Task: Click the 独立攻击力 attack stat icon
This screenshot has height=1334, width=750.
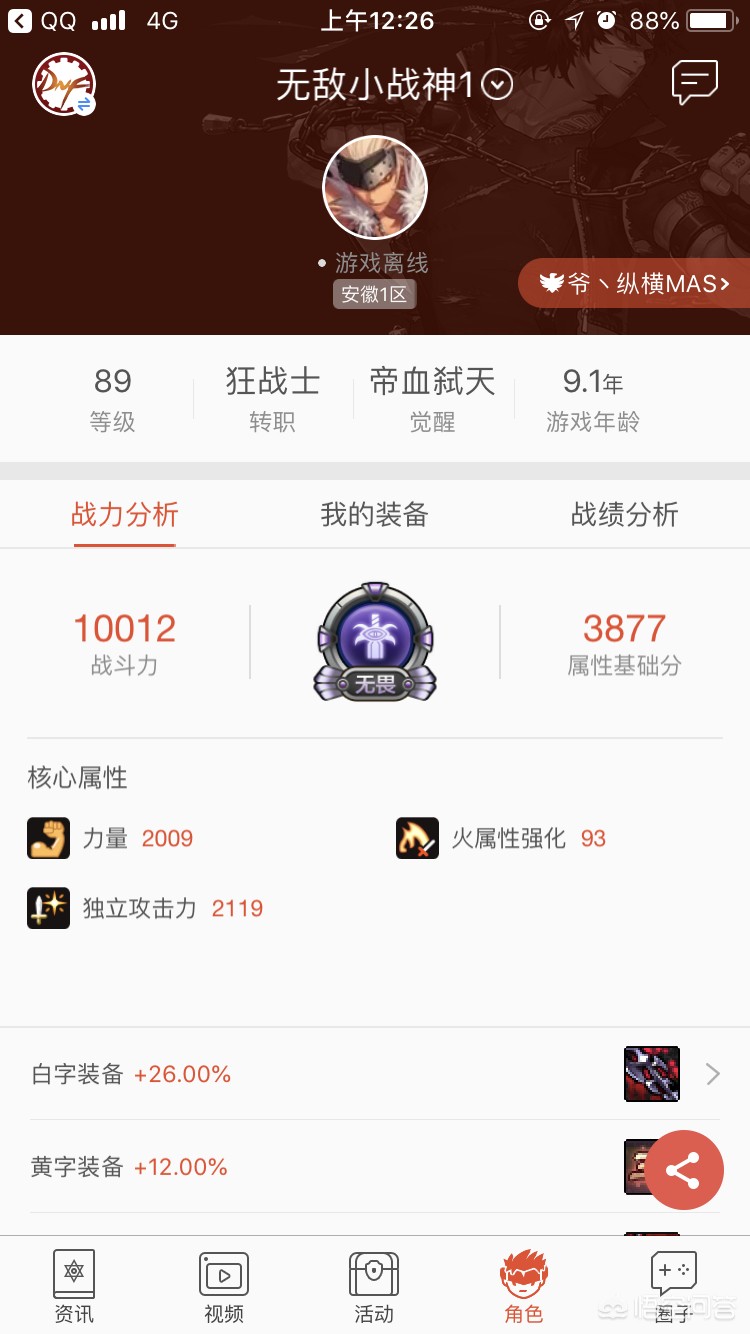Action: (x=48, y=907)
